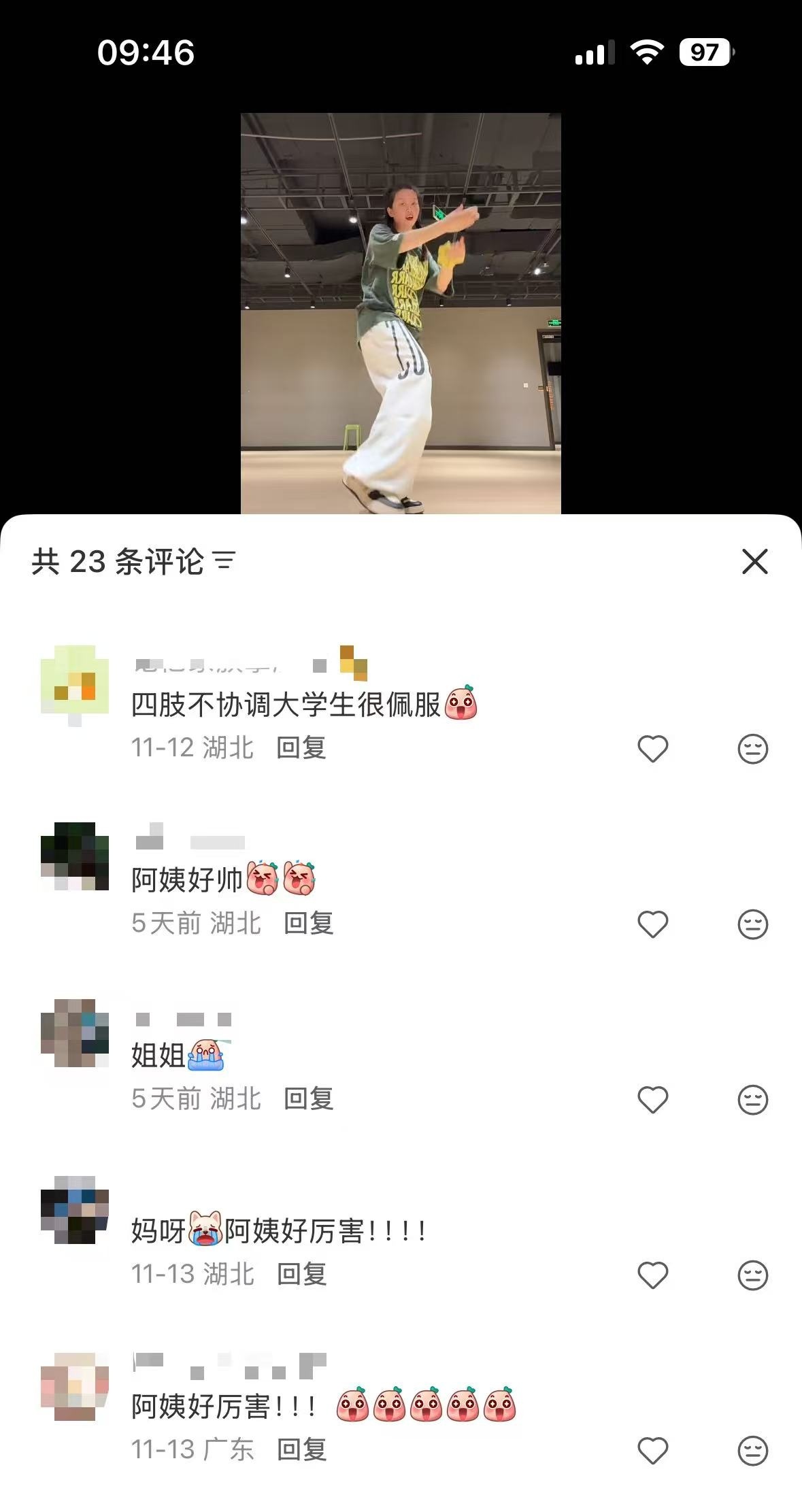The height and width of the screenshot is (1512, 802).
Task: Like the comment 姐姐
Action: (652, 1100)
